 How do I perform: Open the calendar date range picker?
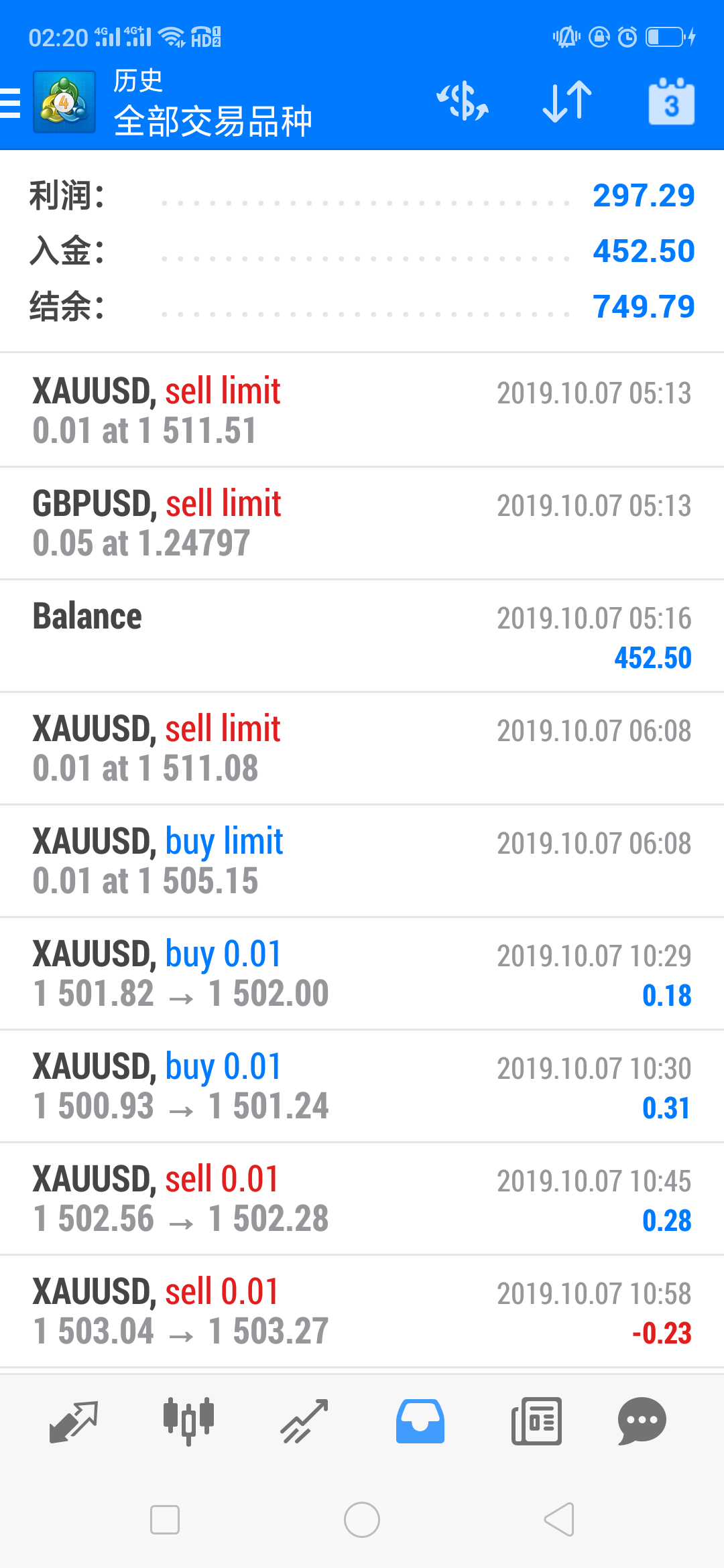click(x=671, y=102)
